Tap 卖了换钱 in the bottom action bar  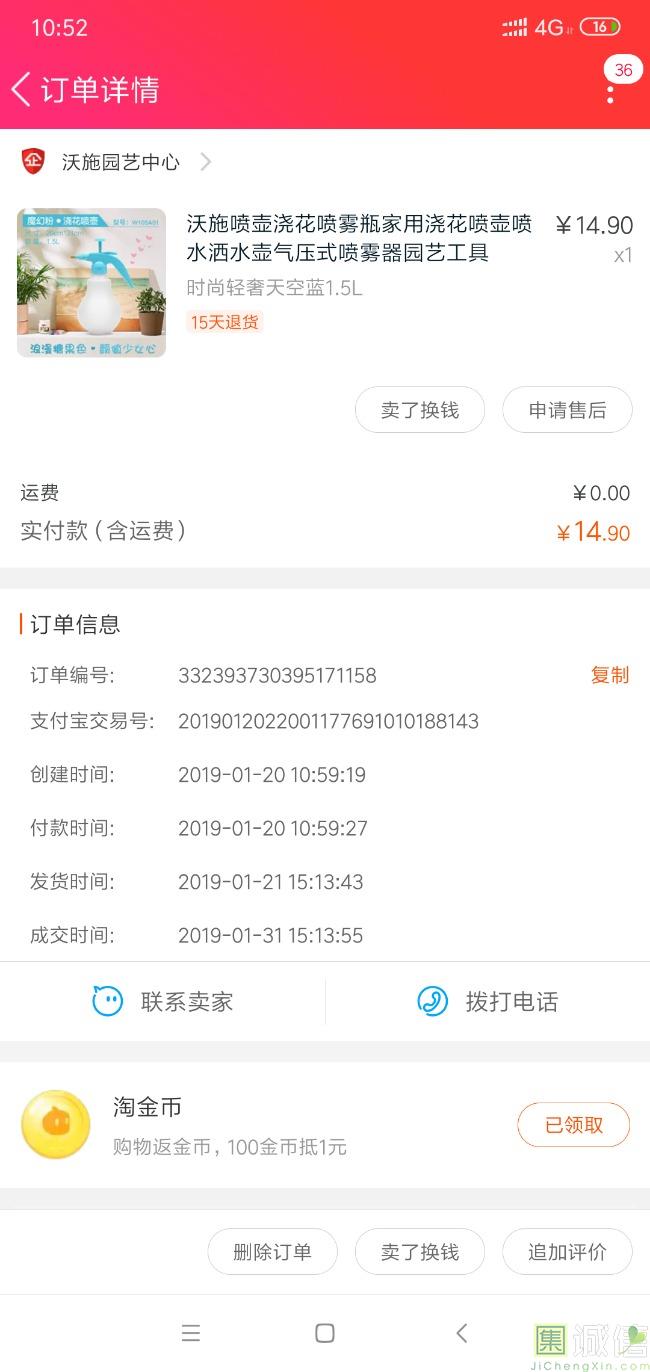(x=420, y=1252)
